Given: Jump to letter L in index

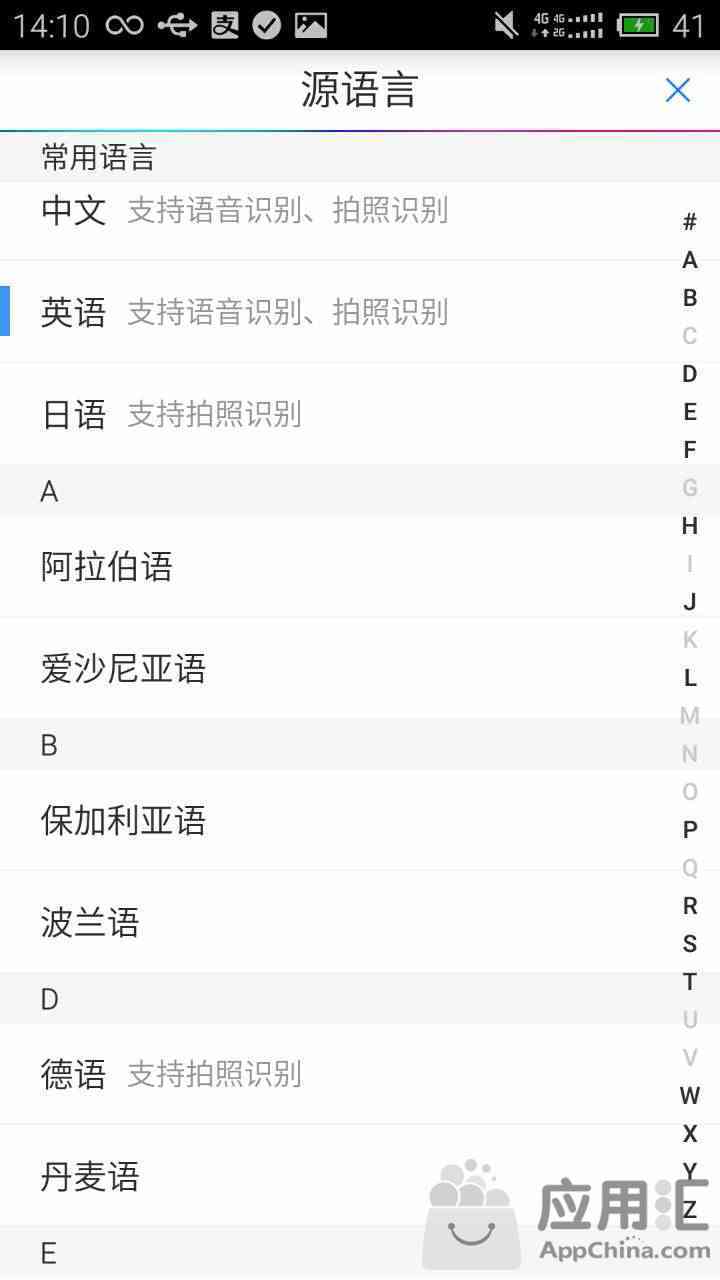Looking at the screenshot, I should click(690, 678).
